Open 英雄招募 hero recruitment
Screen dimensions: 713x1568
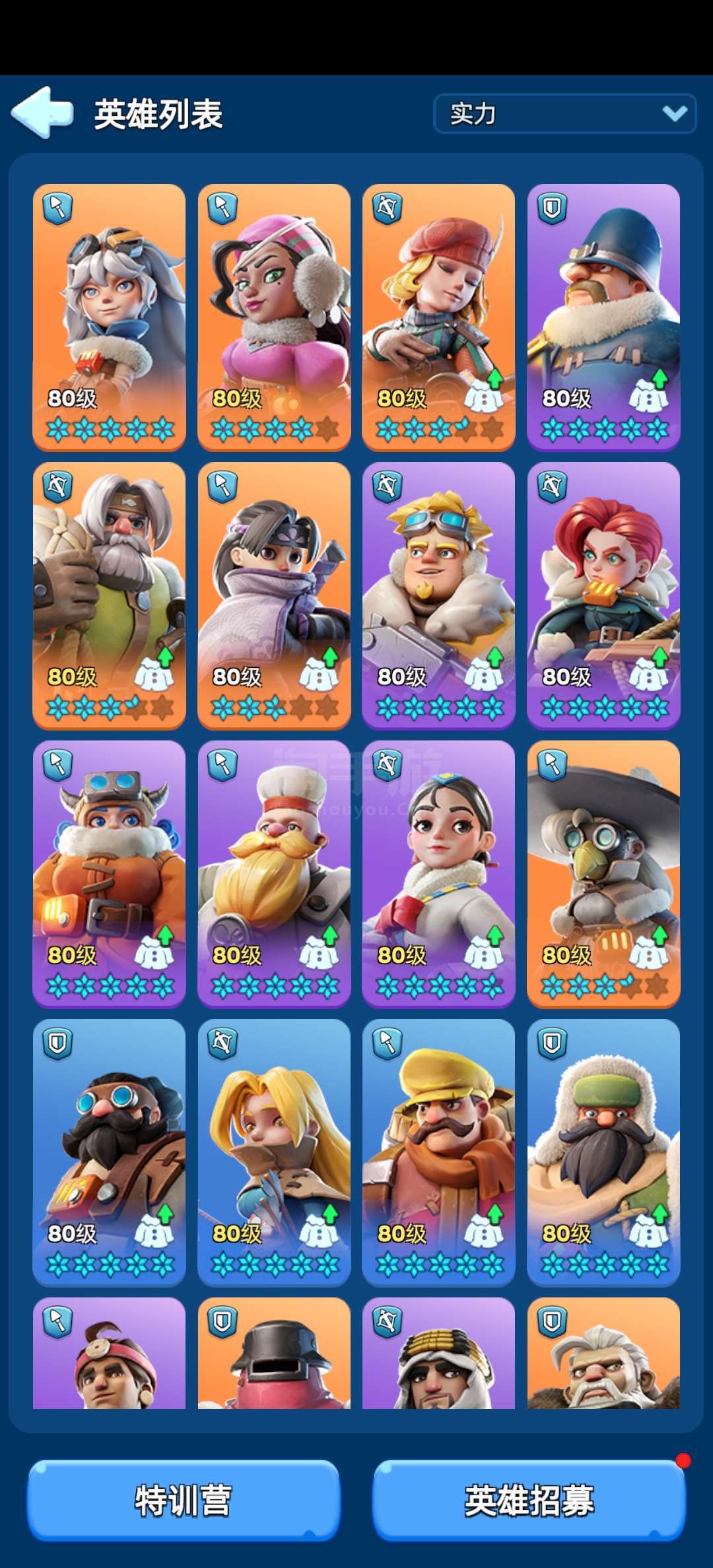click(529, 1499)
